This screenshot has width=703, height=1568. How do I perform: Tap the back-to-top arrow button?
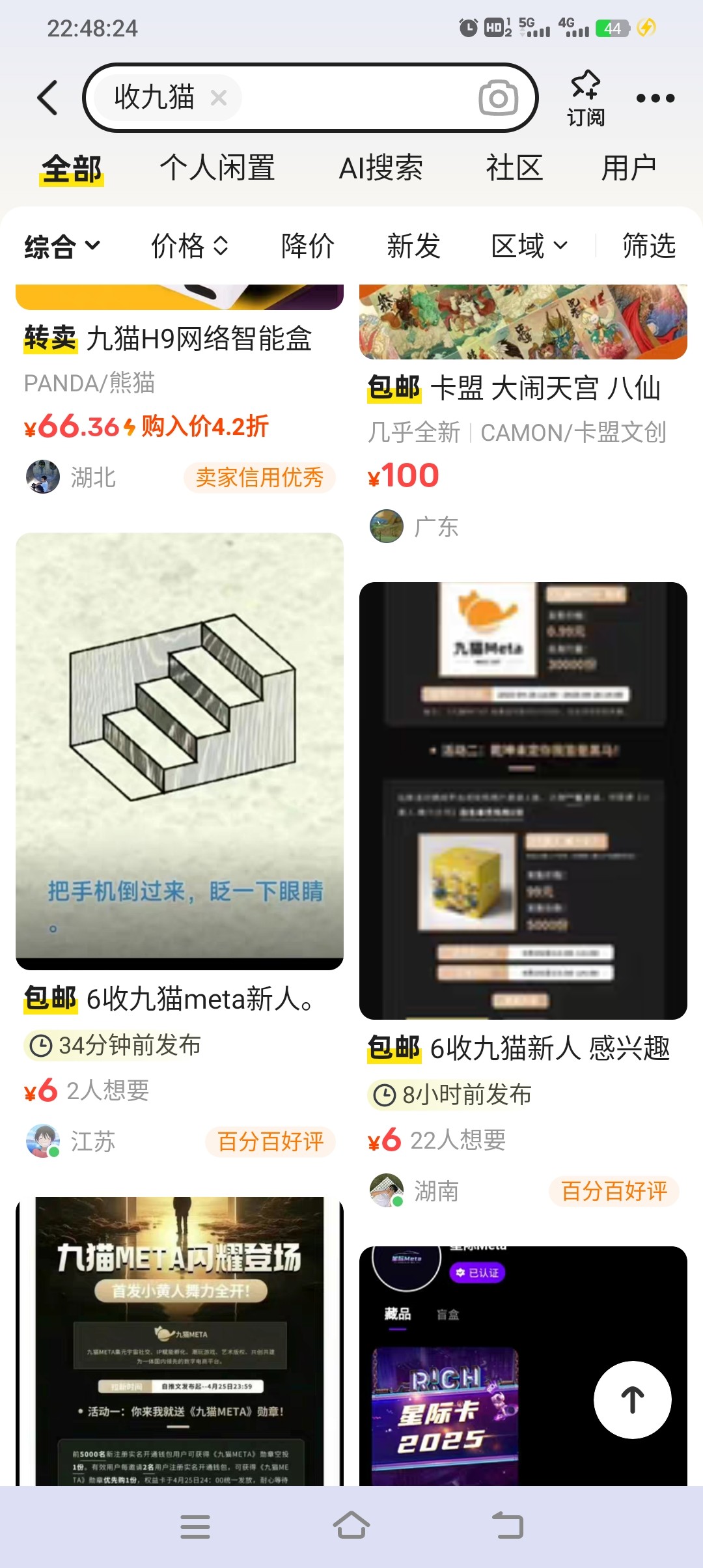click(632, 1399)
